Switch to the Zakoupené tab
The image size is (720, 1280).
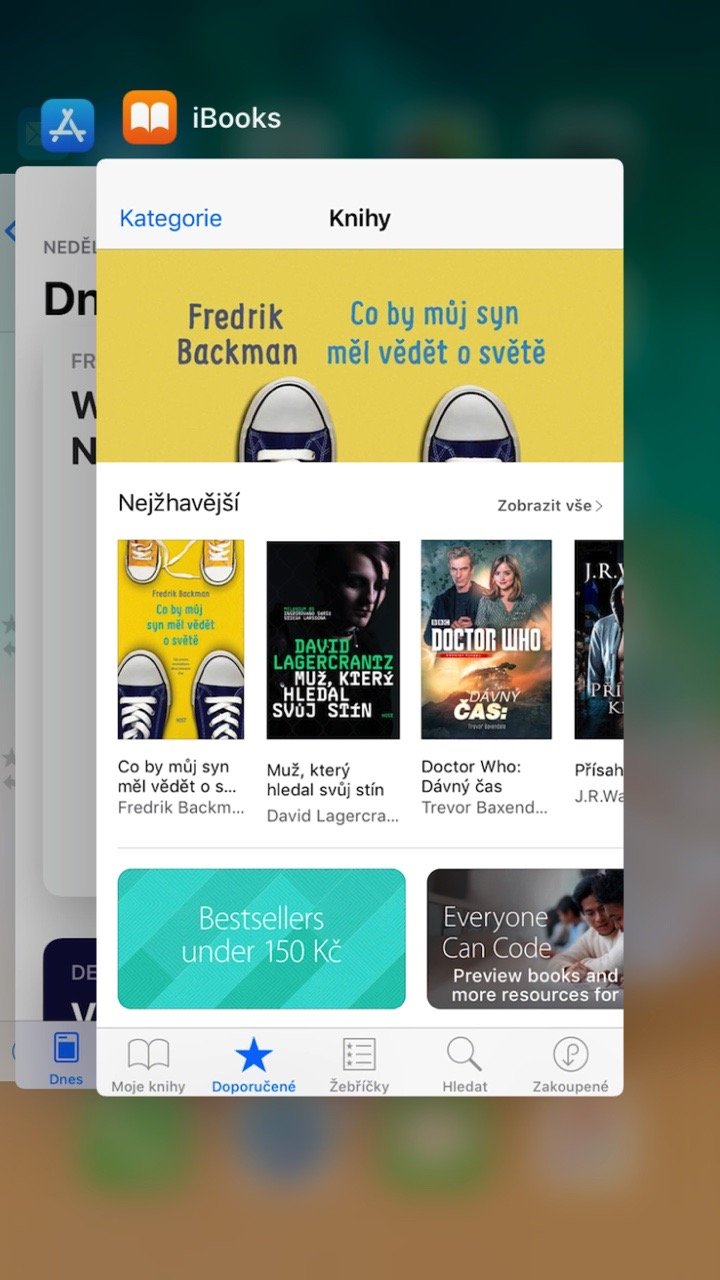(570, 1064)
